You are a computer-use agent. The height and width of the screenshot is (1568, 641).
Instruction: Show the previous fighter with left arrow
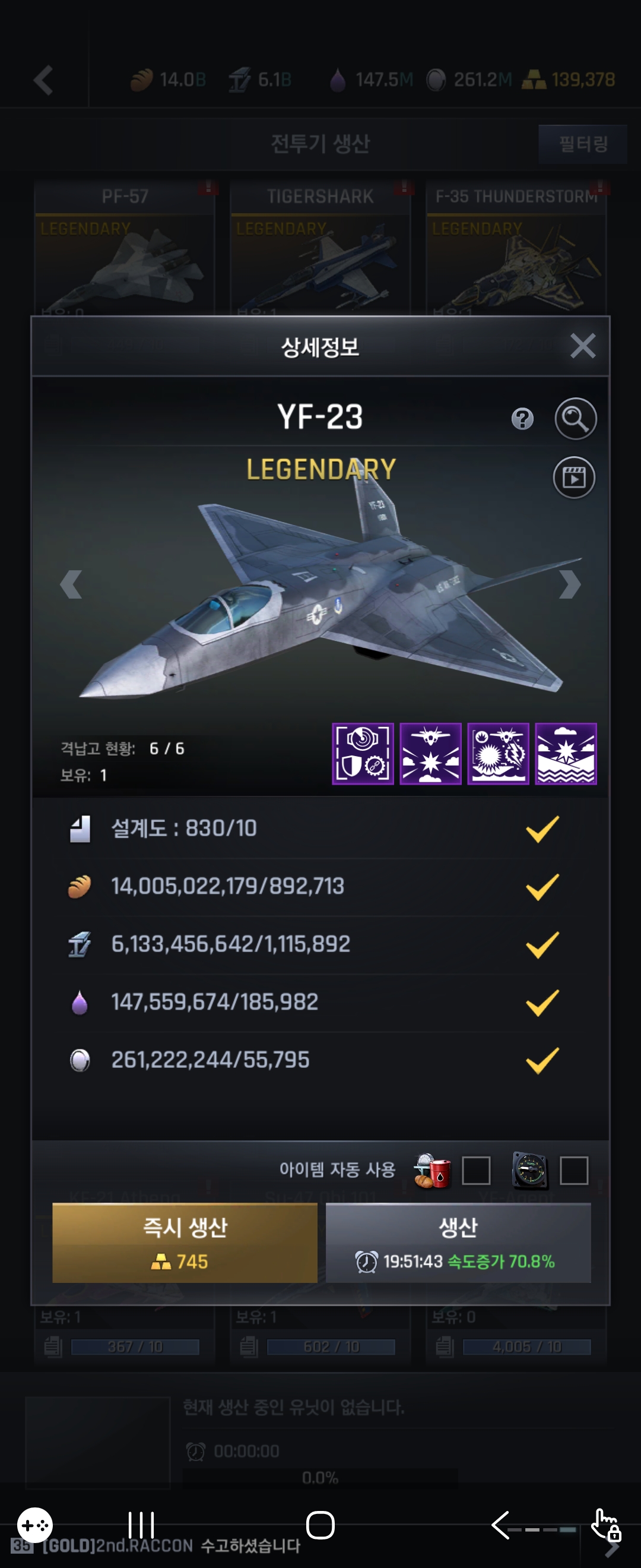71,584
